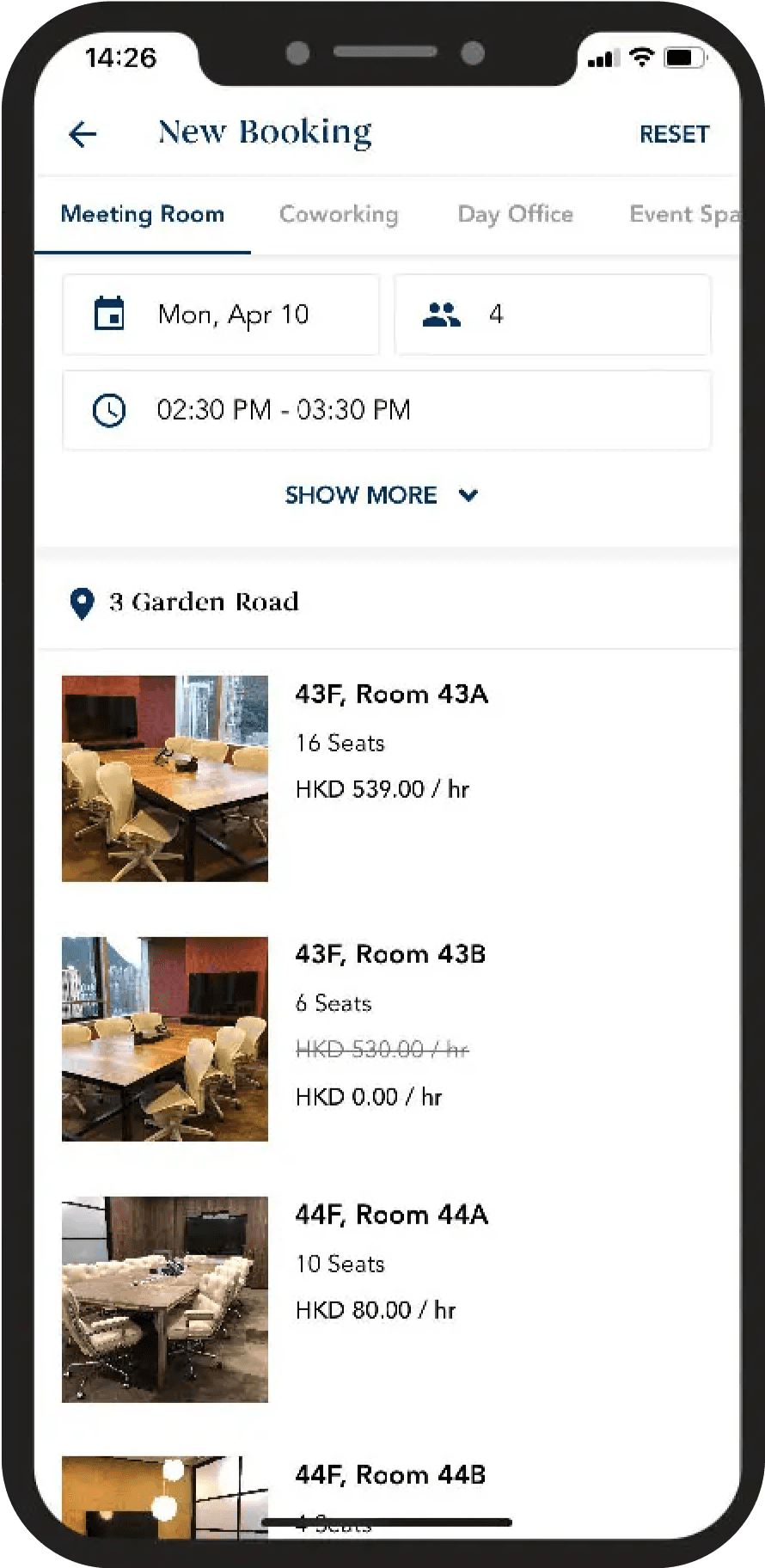Select the Day Office tab
Image resolution: width=765 pixels, height=1568 pixels.
(x=514, y=214)
